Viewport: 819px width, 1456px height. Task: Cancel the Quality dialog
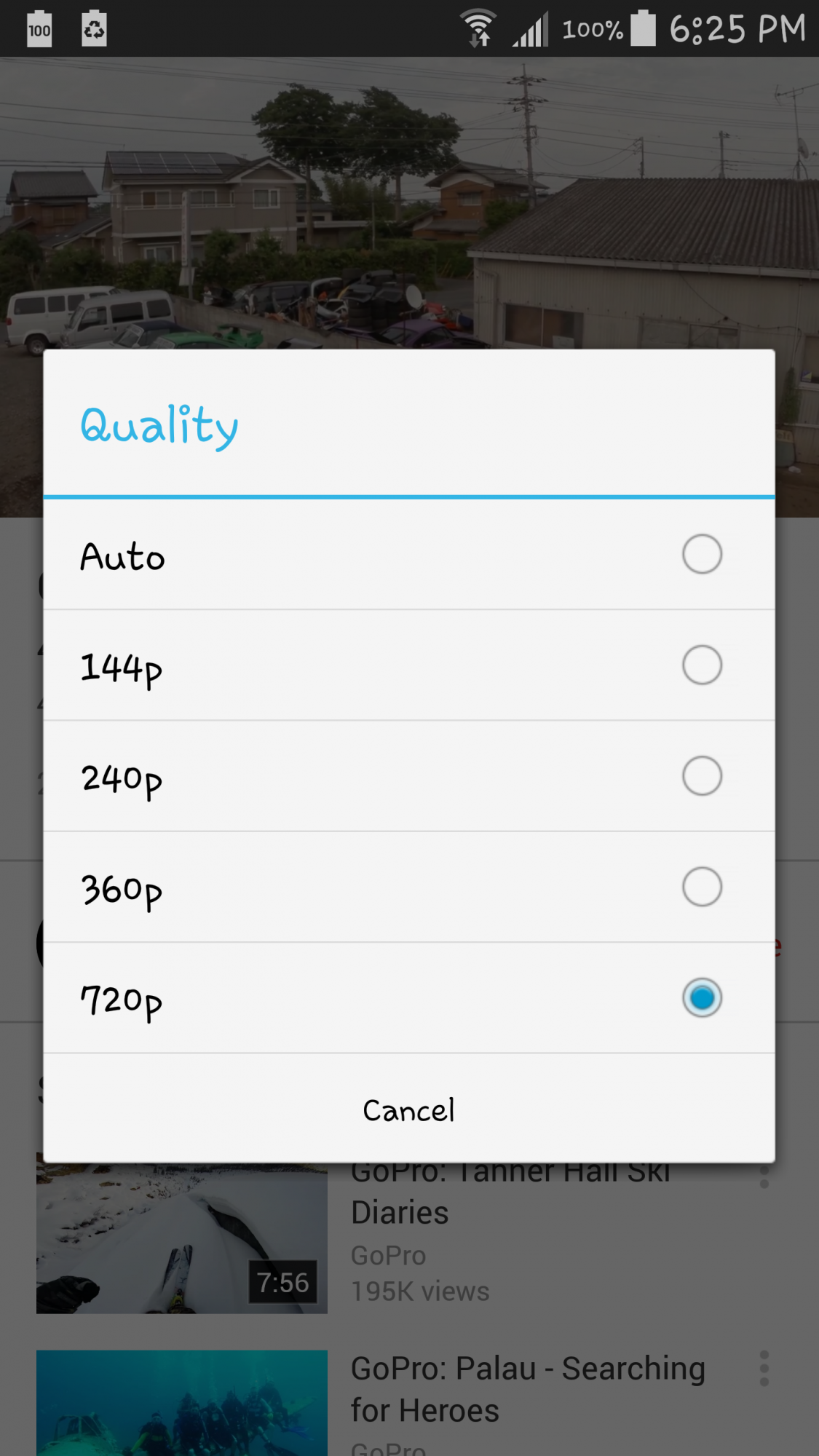click(409, 1109)
